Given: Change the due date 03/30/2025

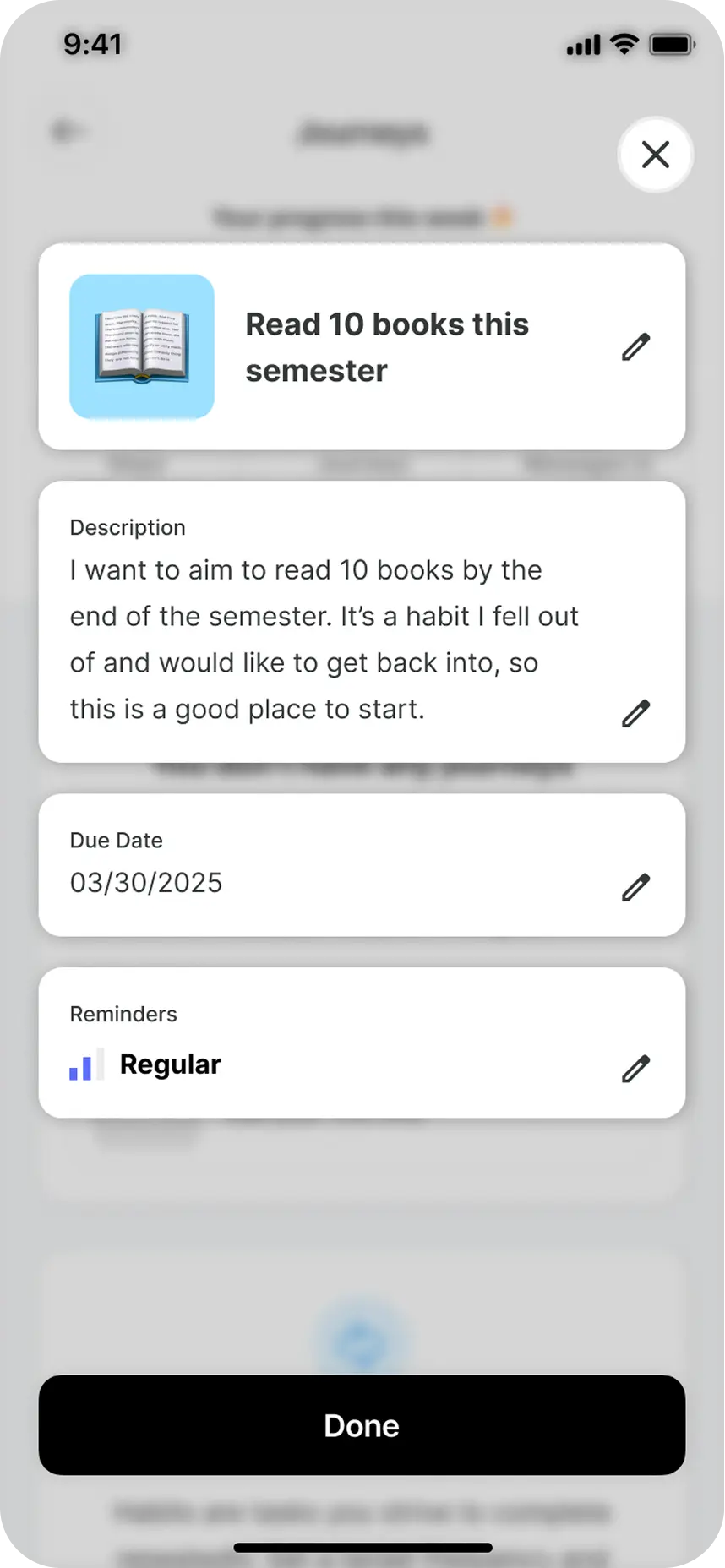Looking at the screenshot, I should coord(635,888).
